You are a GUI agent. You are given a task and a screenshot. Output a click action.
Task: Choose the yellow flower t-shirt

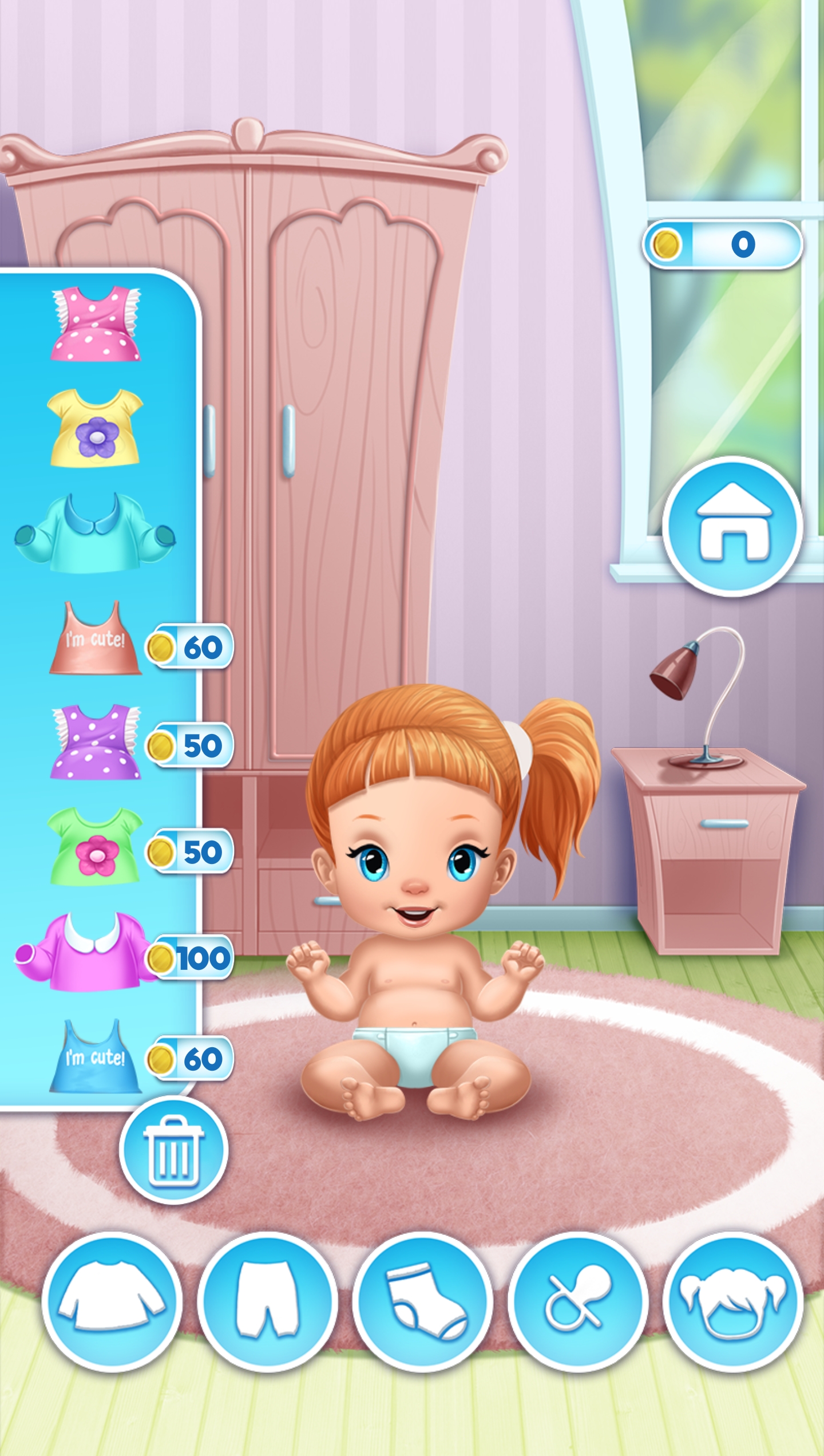(95, 428)
